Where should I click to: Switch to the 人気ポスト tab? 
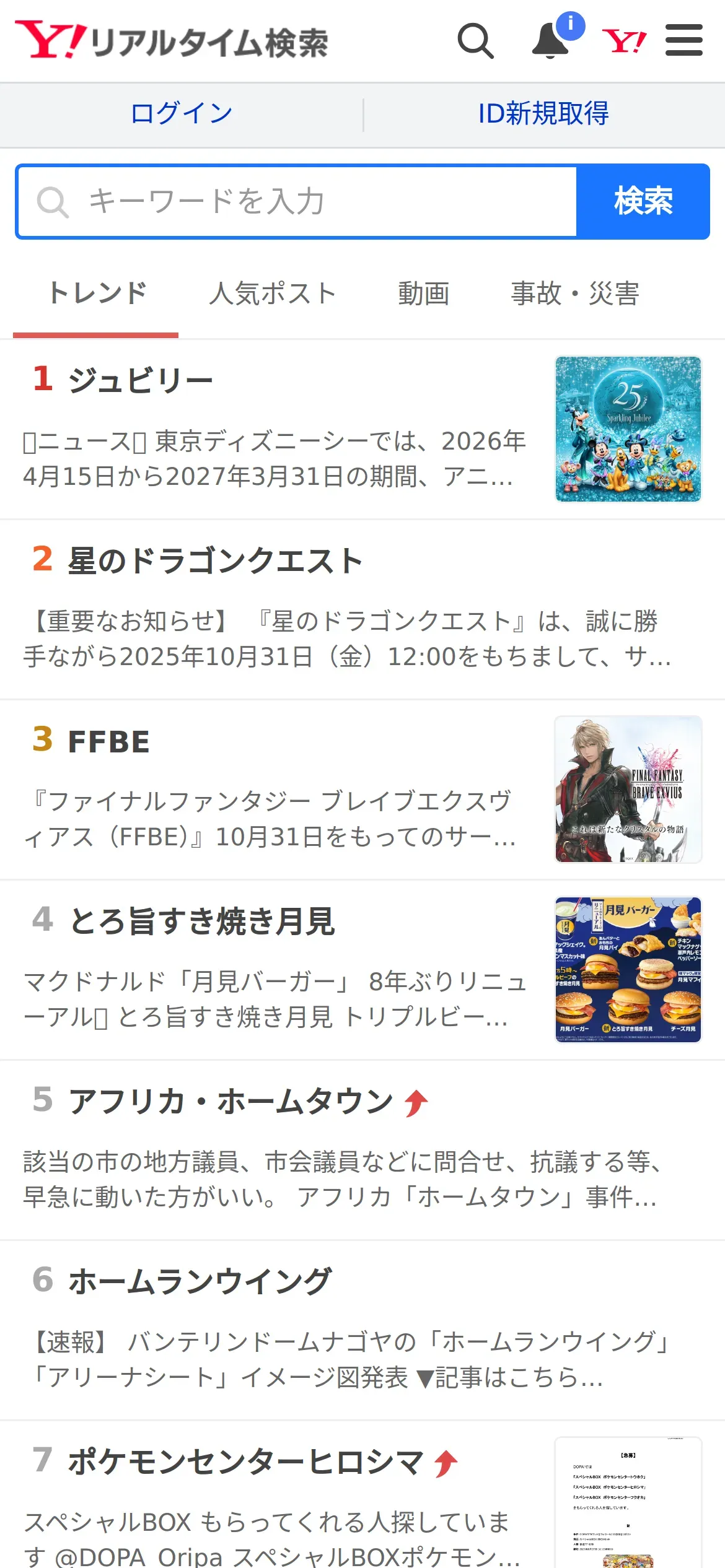pos(273,294)
